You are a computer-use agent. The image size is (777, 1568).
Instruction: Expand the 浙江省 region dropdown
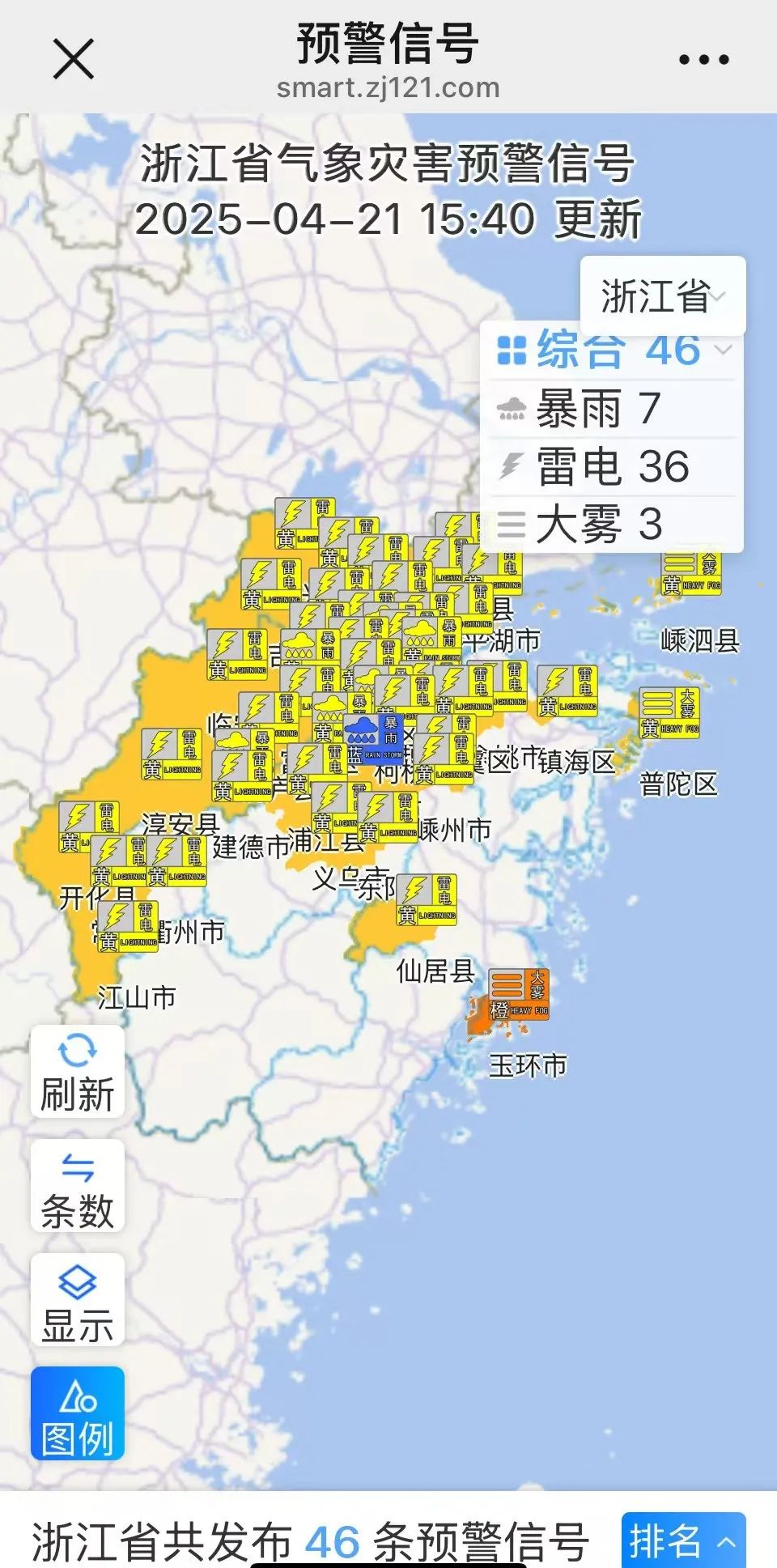click(662, 296)
